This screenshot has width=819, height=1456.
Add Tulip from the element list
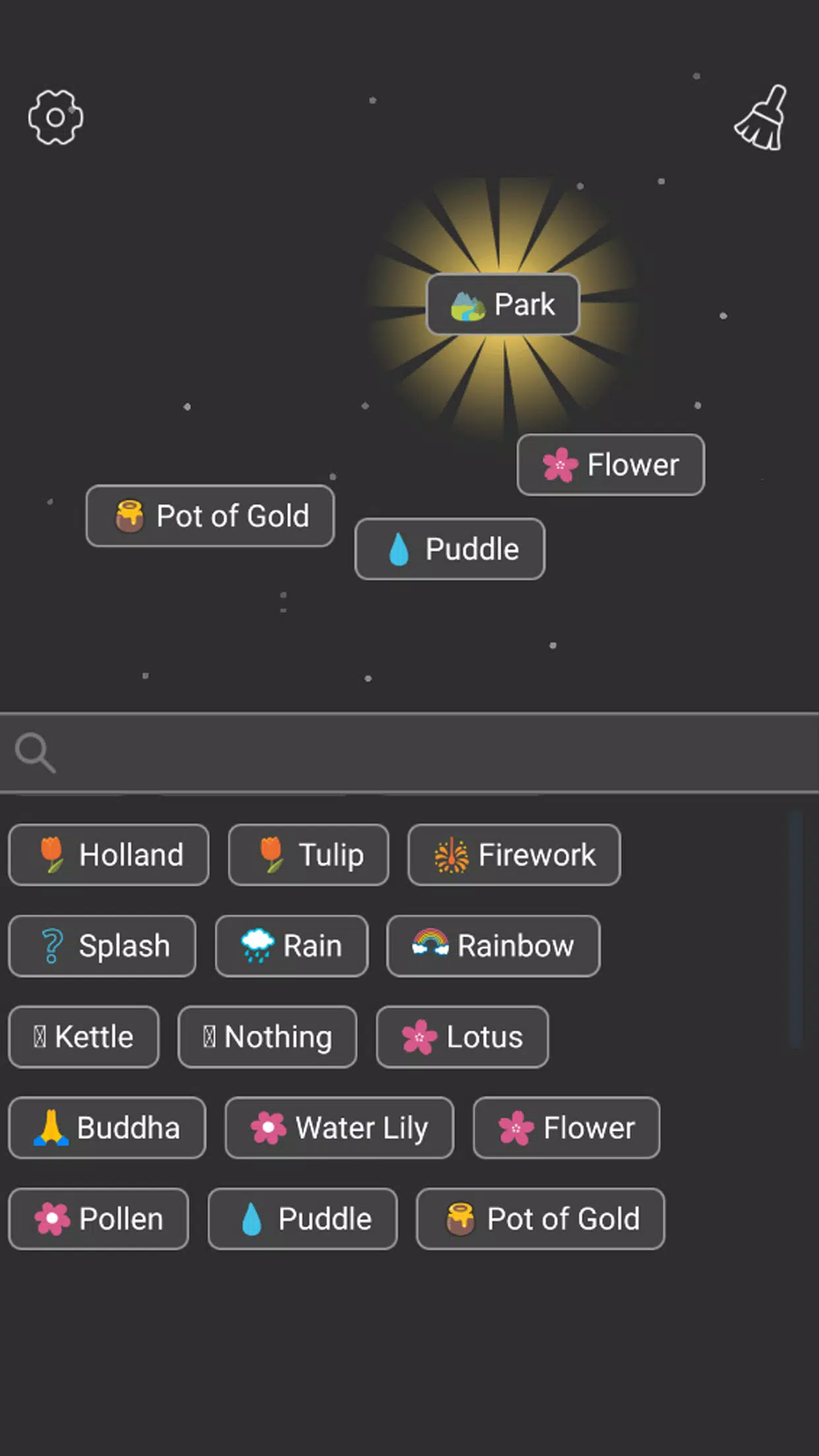pyautogui.click(x=308, y=855)
